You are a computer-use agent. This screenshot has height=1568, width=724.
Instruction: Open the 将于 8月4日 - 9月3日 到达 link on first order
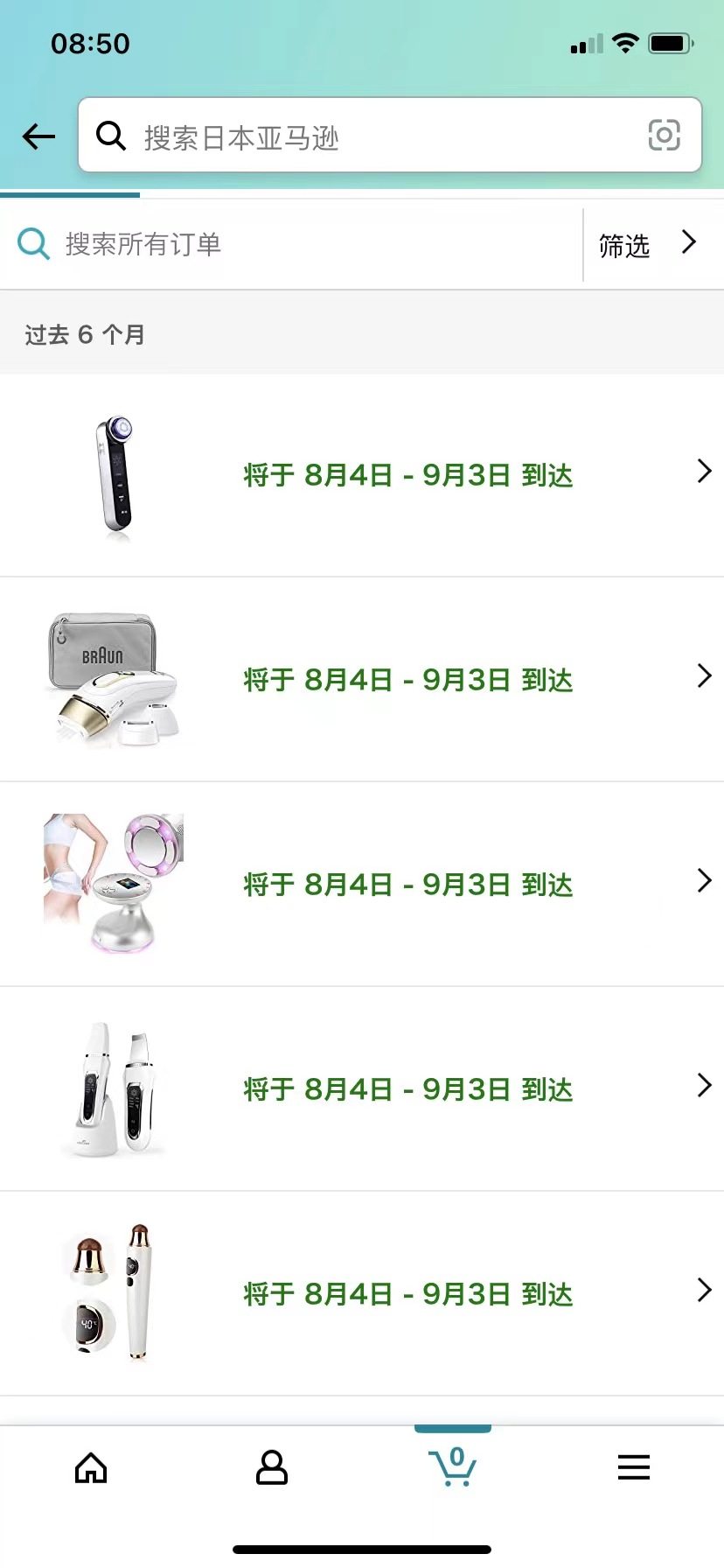[x=407, y=474]
